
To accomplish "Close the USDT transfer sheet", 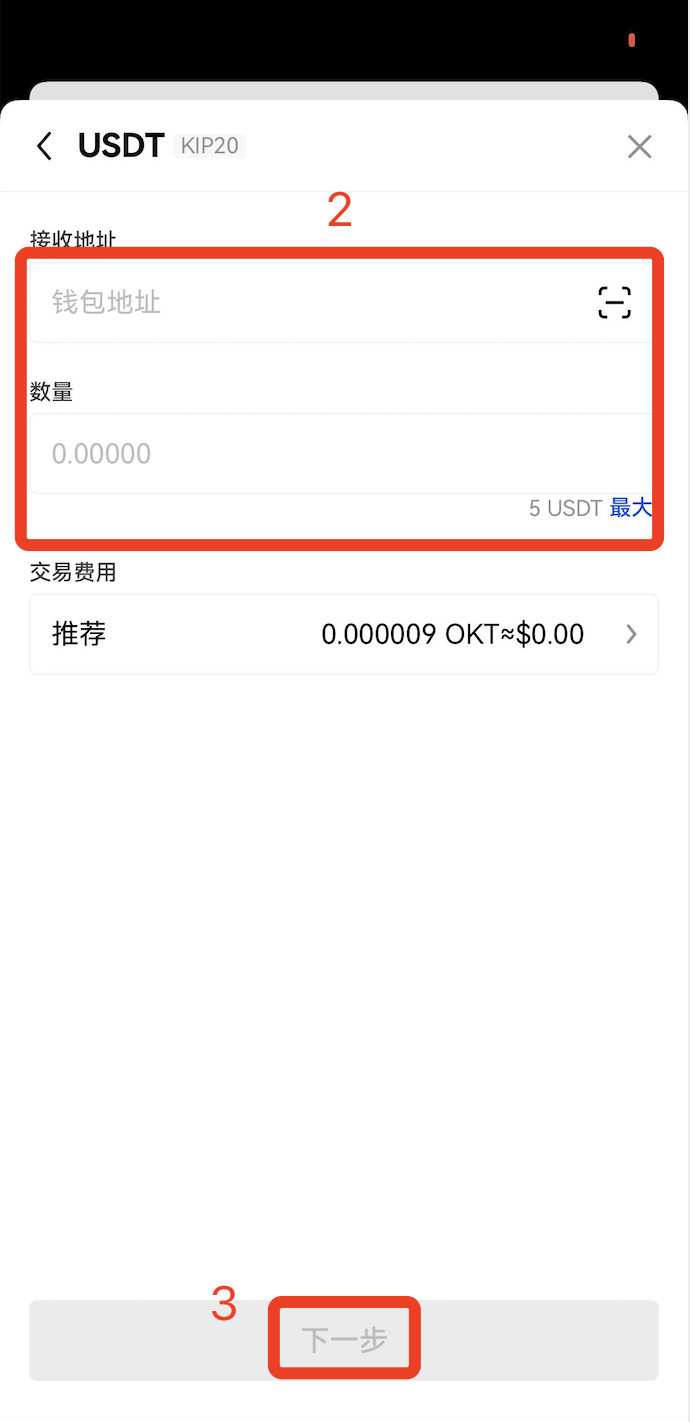I will click(x=639, y=147).
